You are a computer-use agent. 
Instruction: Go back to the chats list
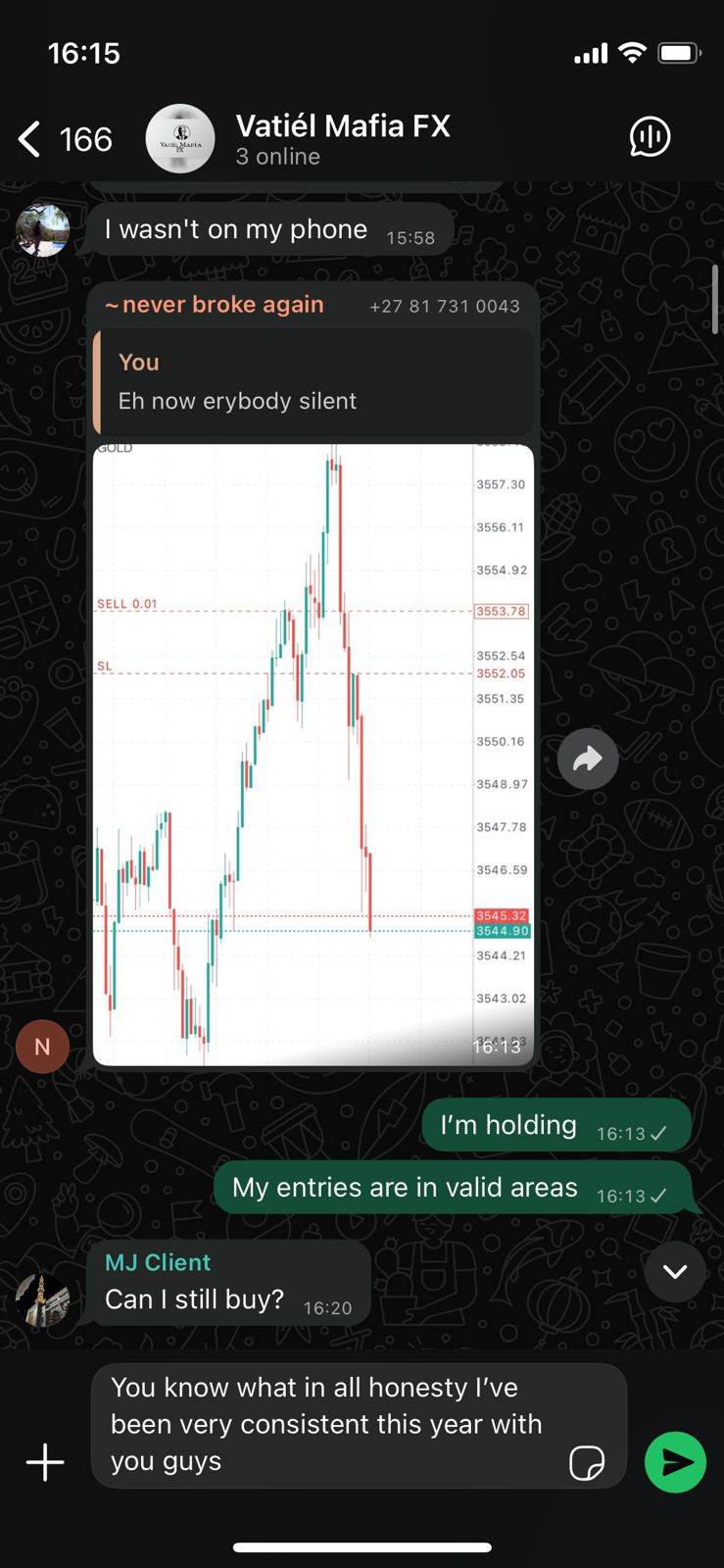[31, 139]
